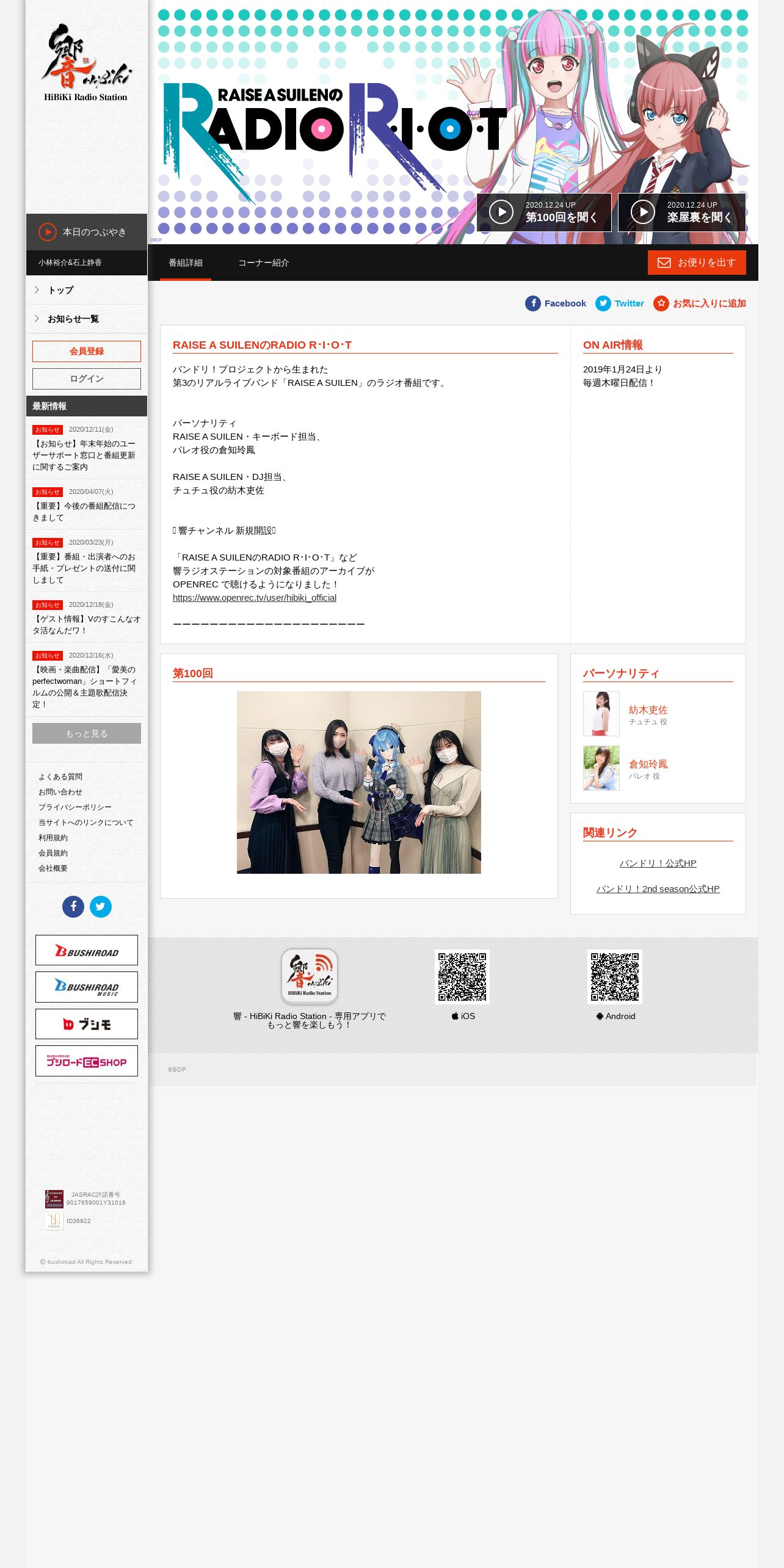Share the program on Twitter
Viewport: 784px width, 1568px height.
(x=620, y=303)
